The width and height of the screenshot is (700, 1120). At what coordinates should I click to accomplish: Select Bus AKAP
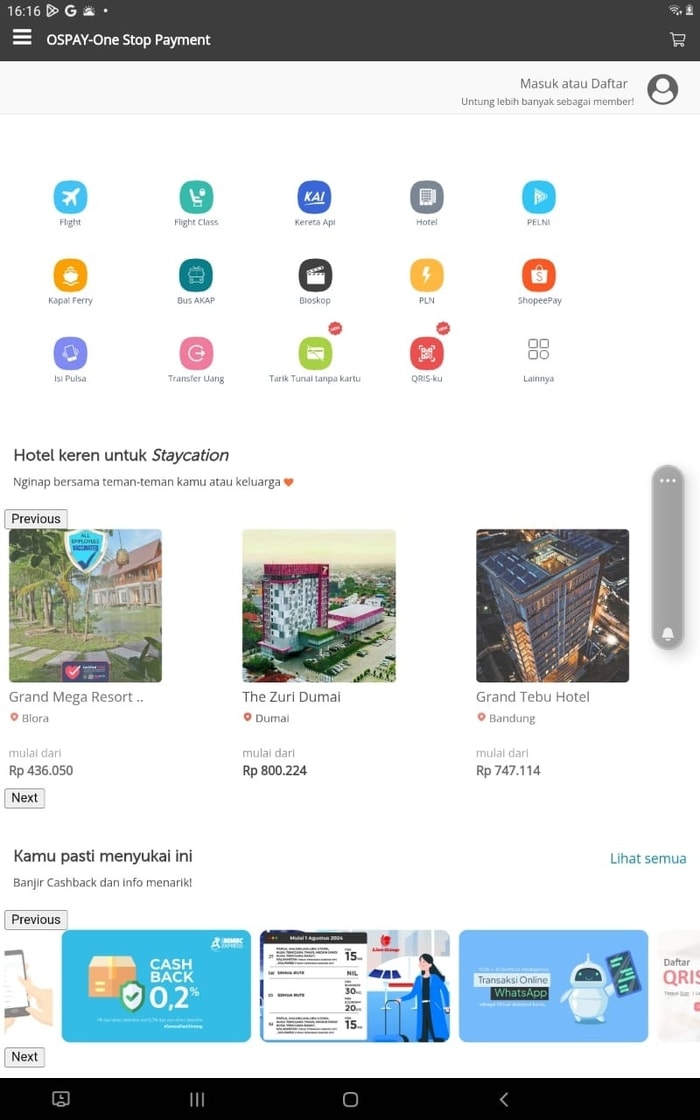(196, 276)
